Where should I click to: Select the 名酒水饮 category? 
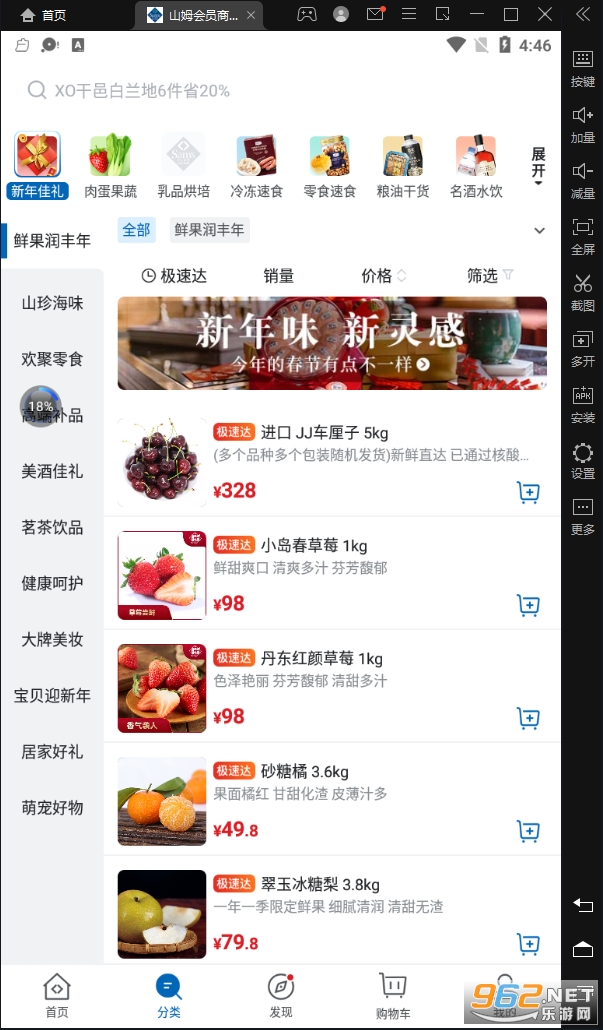[476, 166]
